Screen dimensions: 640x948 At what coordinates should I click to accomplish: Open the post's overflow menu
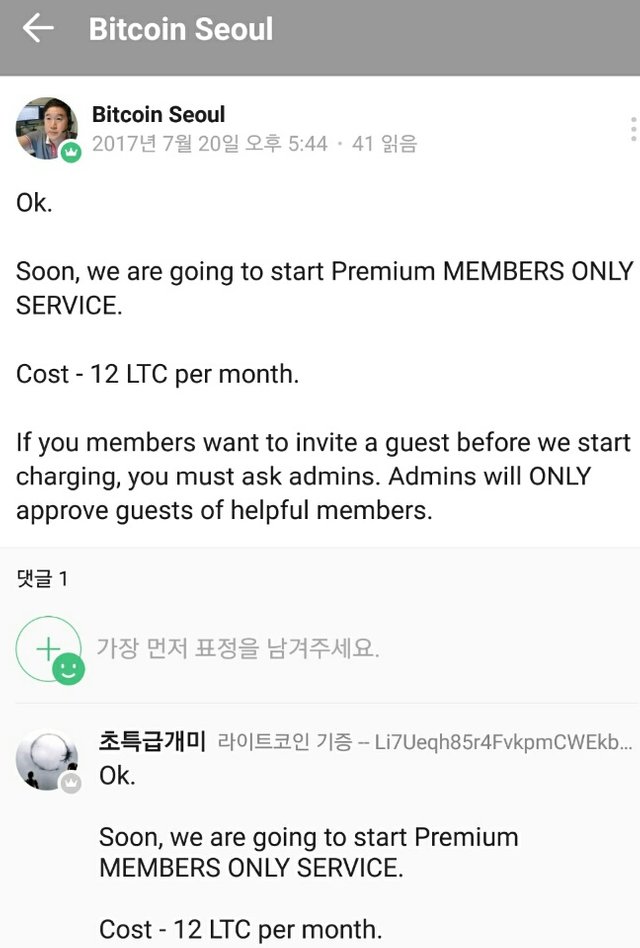pyautogui.click(x=633, y=129)
